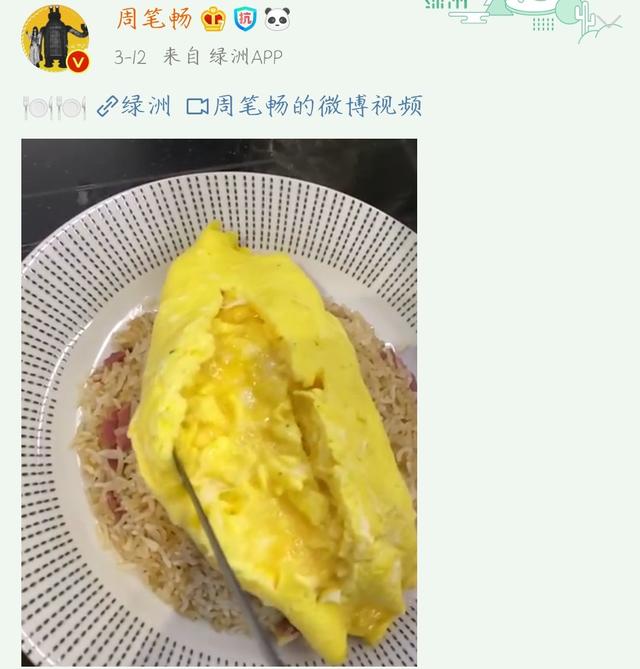Open 周笔畅的微博视频 link
Image resolution: width=640 pixels, height=669 pixels.
pos(305,106)
